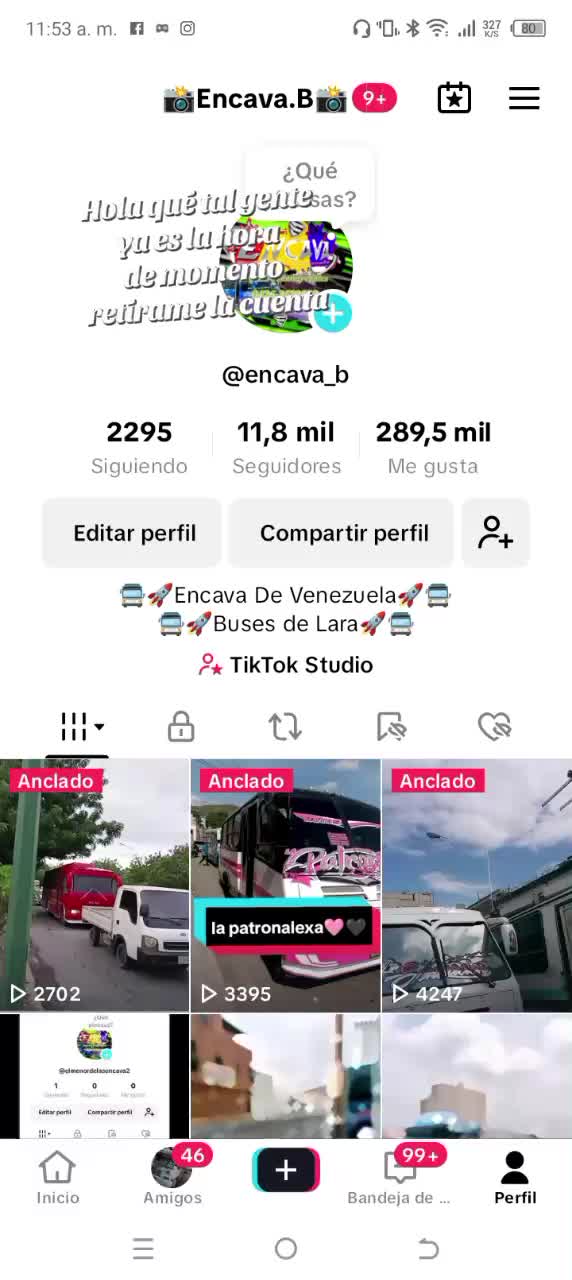
Task: Create a new post with plus button
Action: 286,1170
